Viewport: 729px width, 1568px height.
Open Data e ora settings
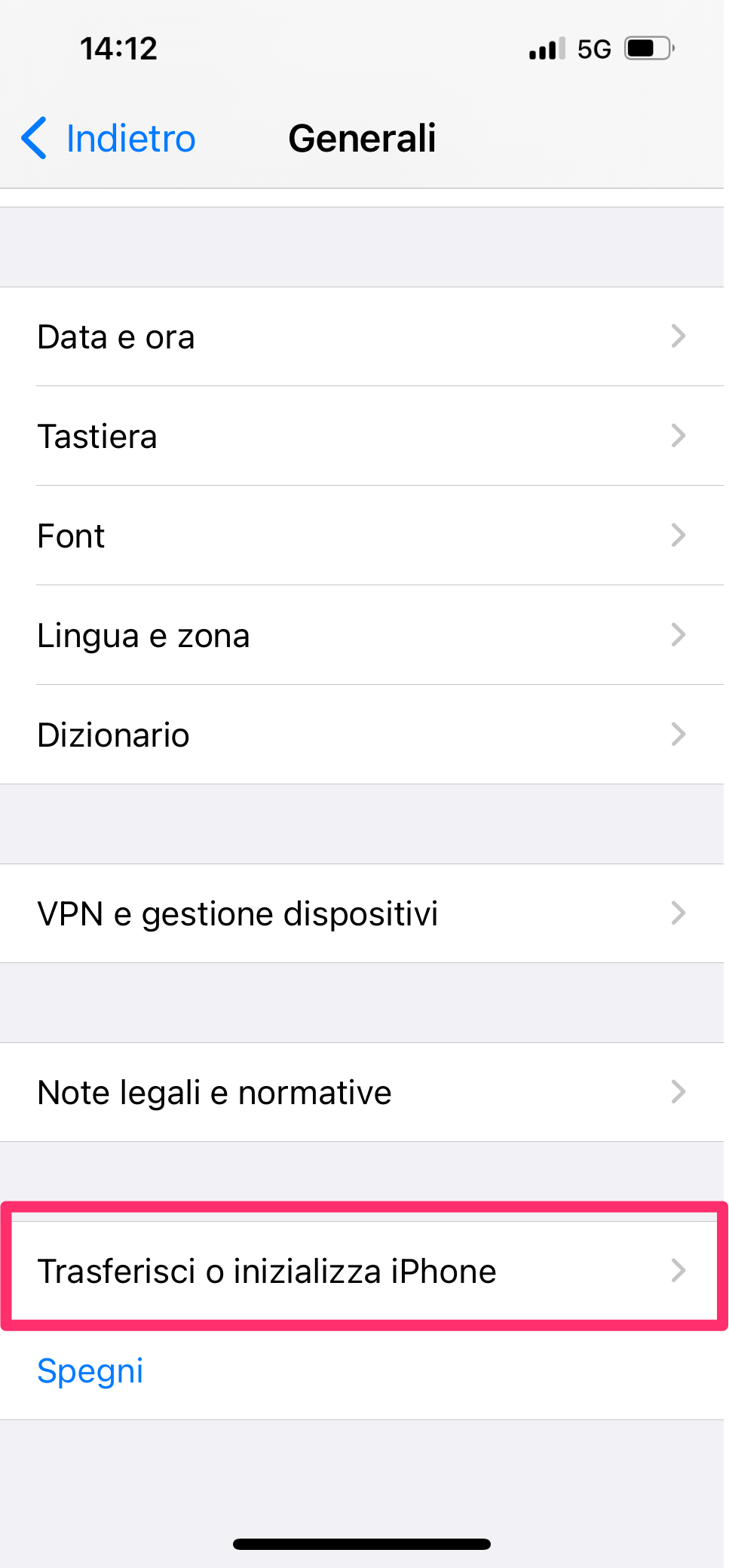[362, 337]
